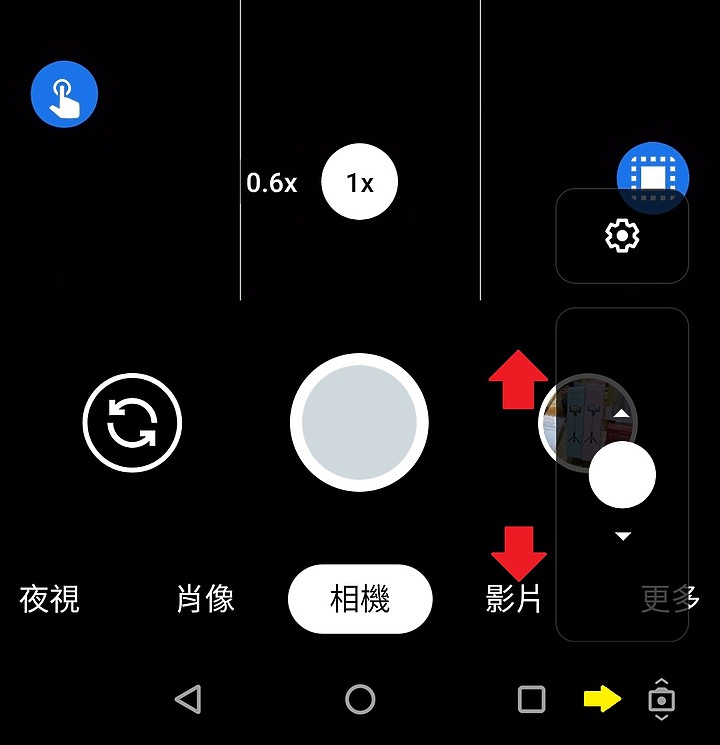Tap the blue touch-to-capture icon
Image resolution: width=720 pixels, height=745 pixels.
click(x=64, y=94)
